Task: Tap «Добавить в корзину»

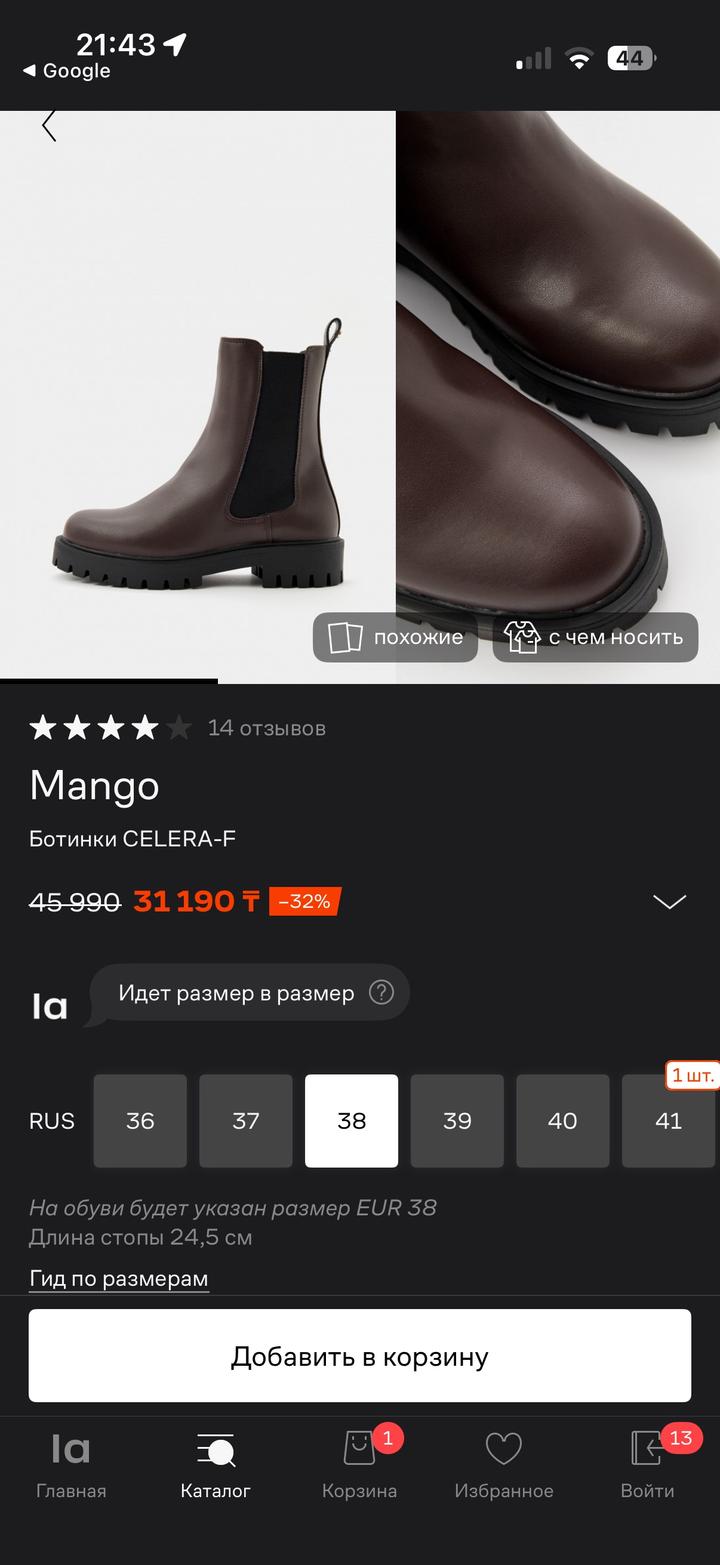Action: (x=360, y=1356)
